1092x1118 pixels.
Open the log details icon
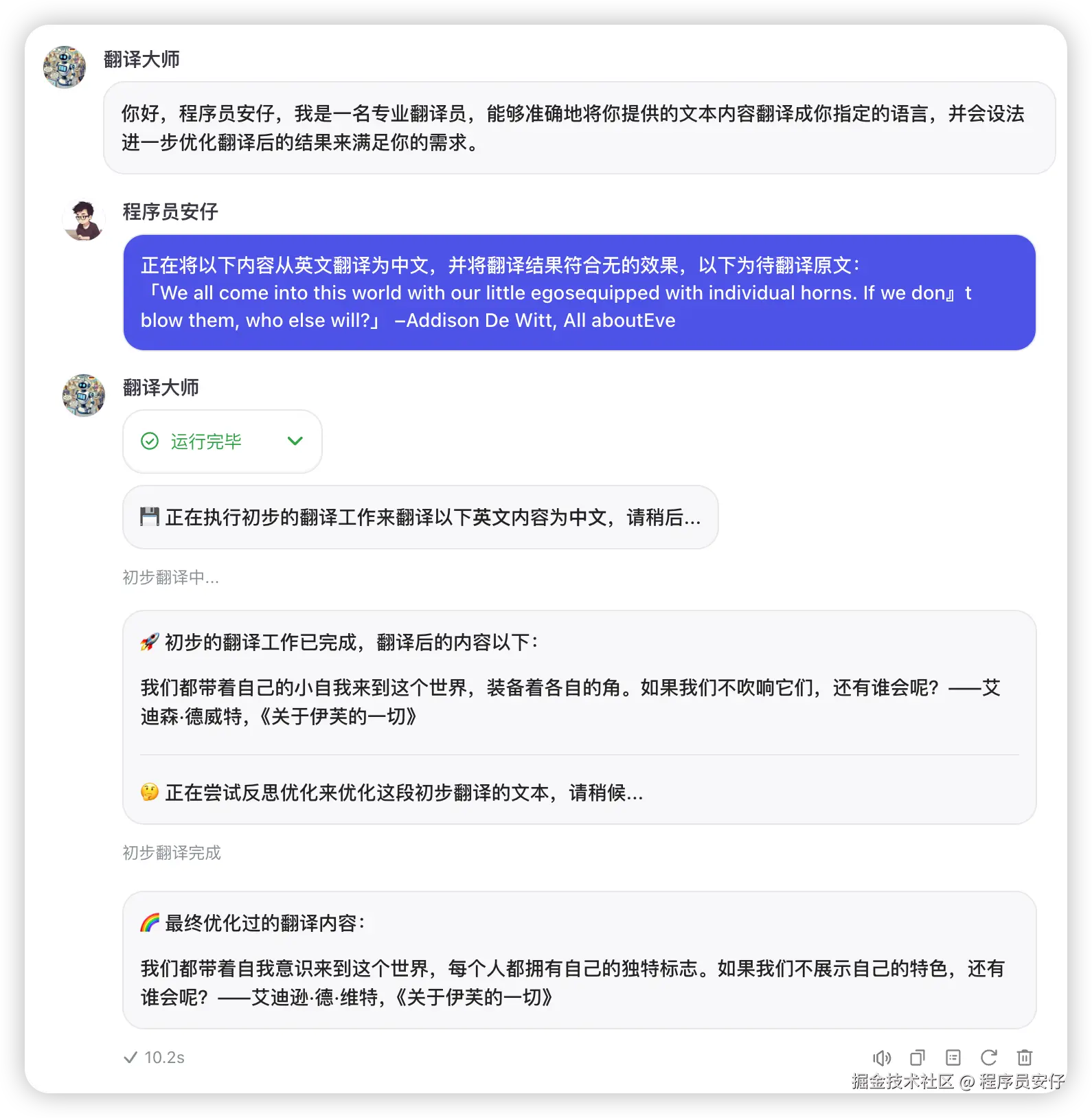[x=953, y=1058]
